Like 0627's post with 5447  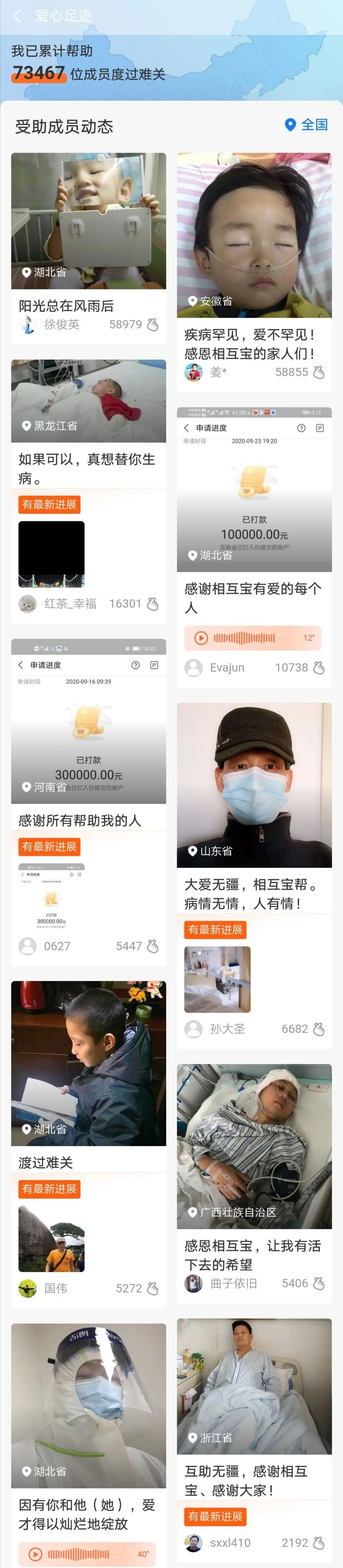tap(153, 946)
